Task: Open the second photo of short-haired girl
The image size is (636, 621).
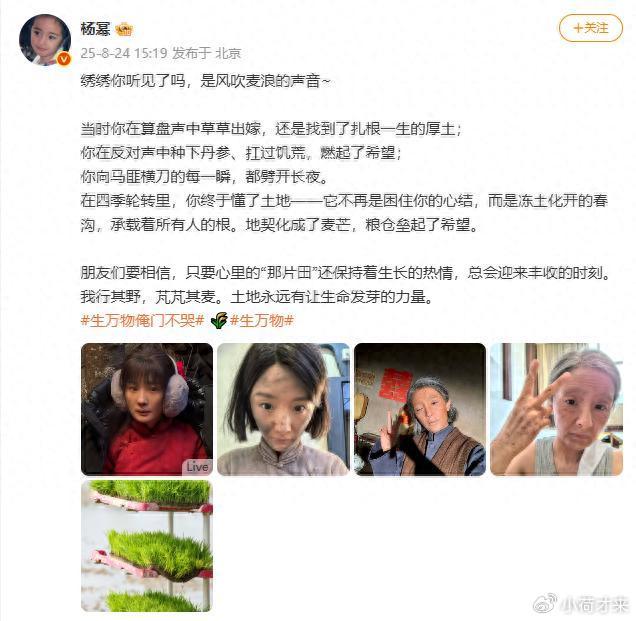Action: (283, 409)
